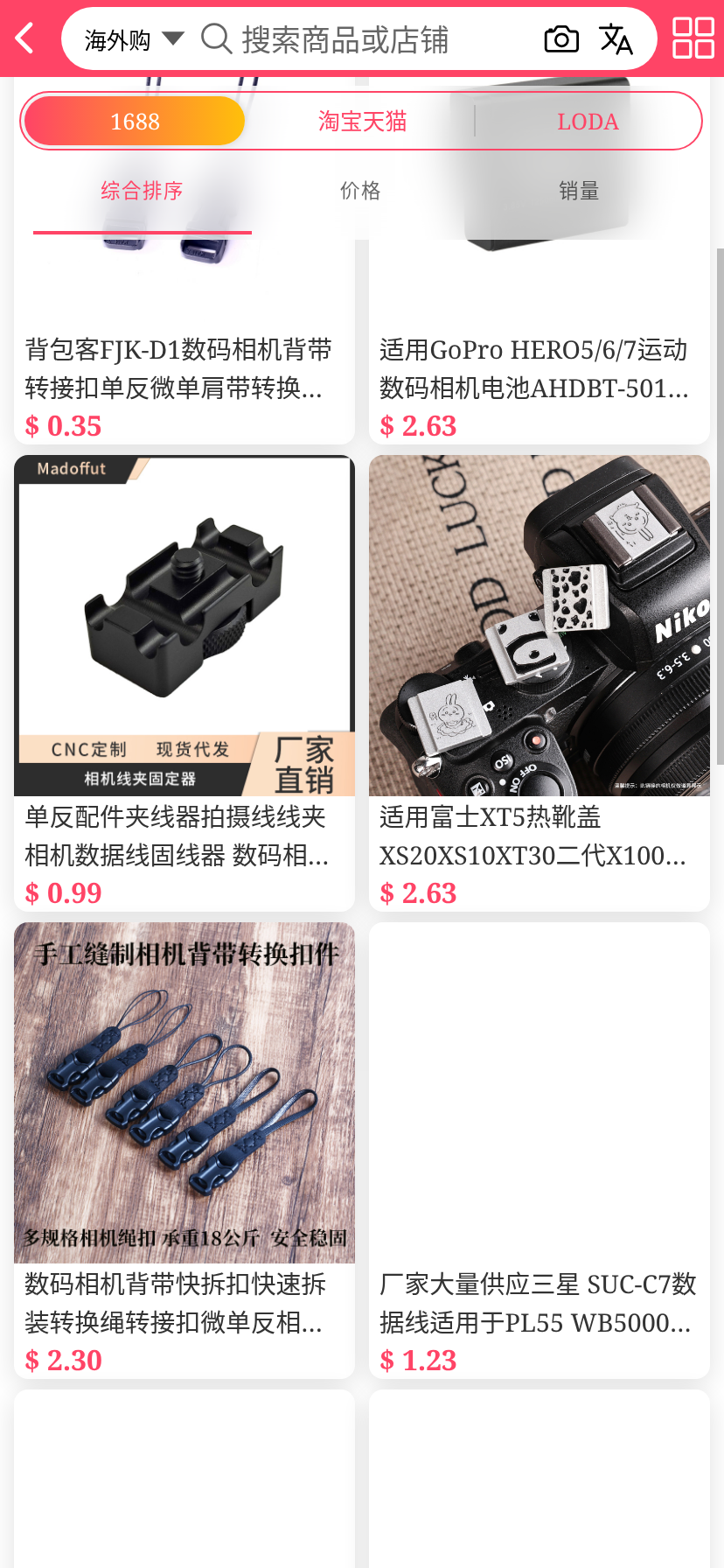Switch to the 1688 source tab
Screen dimensions: 724x1568
tap(135, 121)
